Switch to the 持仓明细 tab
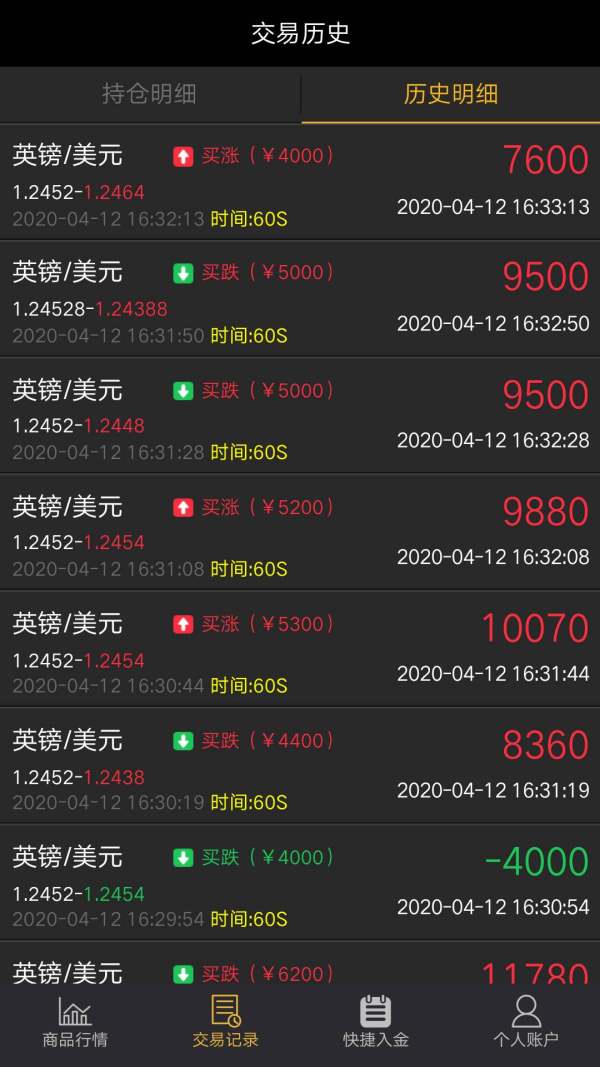The height and width of the screenshot is (1067, 600). [150, 94]
